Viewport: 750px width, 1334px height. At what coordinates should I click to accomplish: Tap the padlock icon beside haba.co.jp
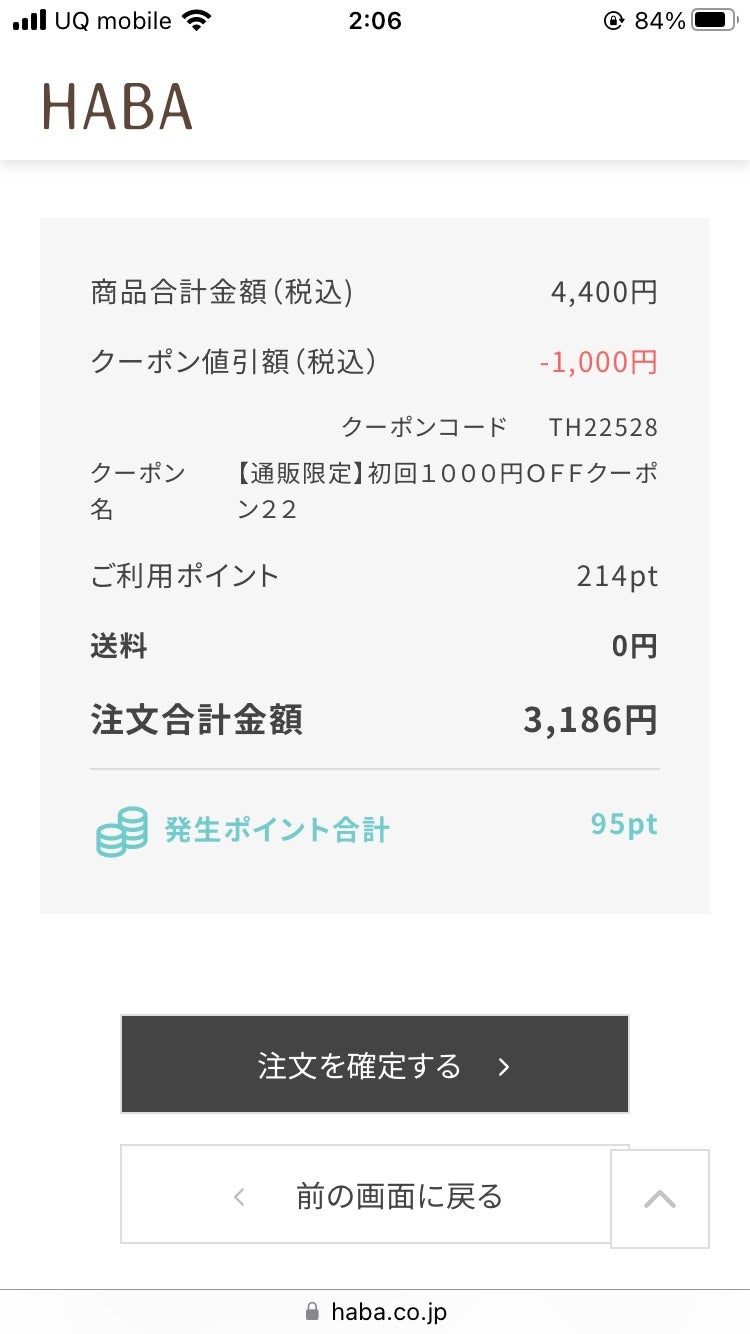311,1311
